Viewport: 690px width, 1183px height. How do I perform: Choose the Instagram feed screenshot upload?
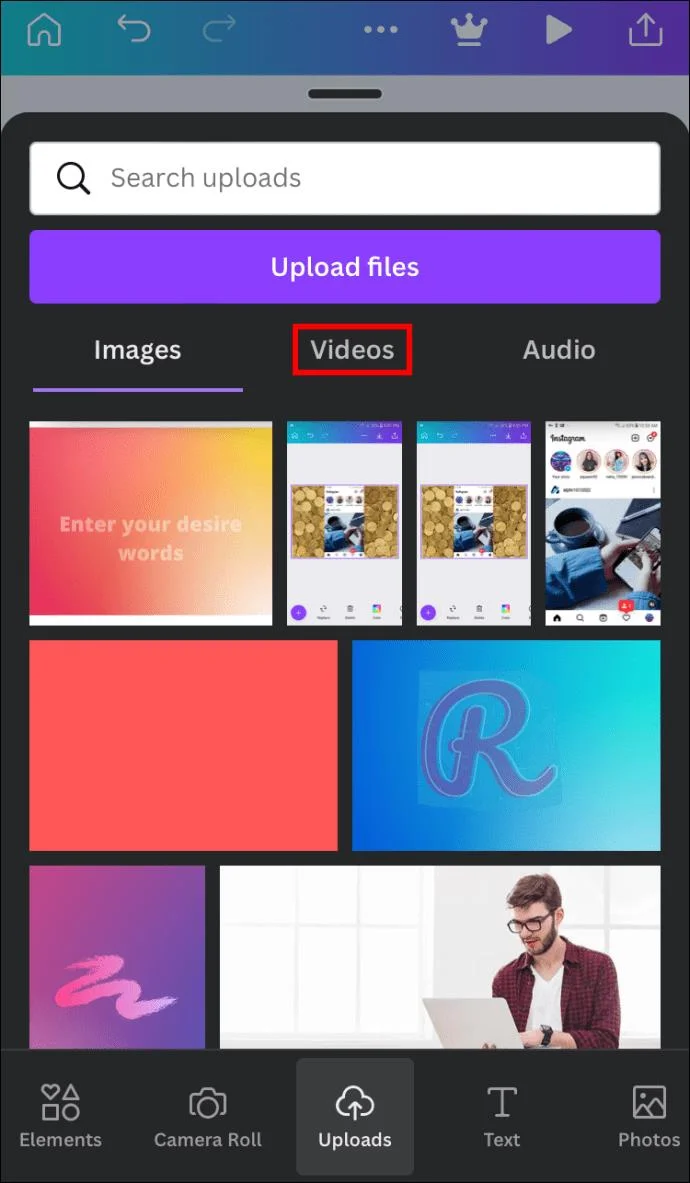(x=603, y=523)
